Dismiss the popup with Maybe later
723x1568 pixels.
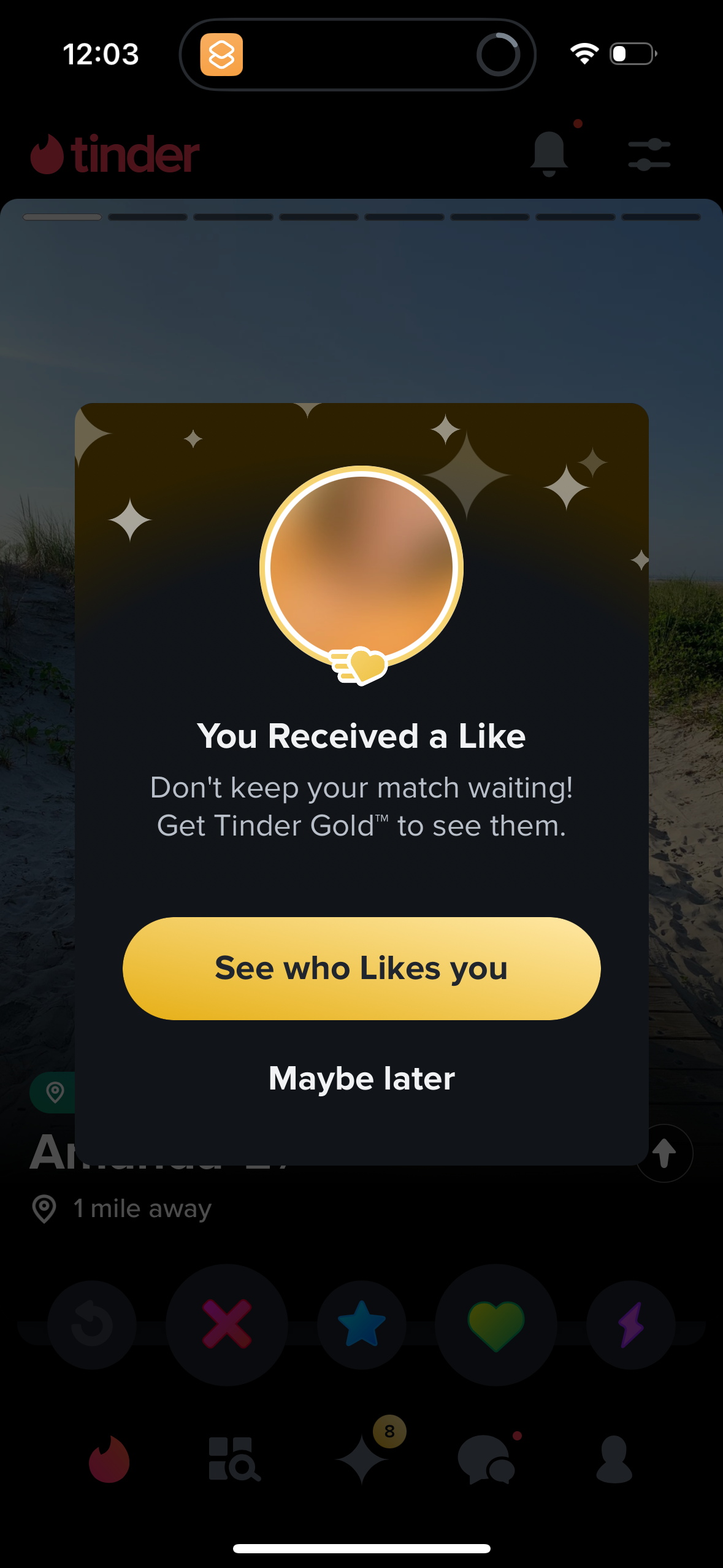(361, 1078)
